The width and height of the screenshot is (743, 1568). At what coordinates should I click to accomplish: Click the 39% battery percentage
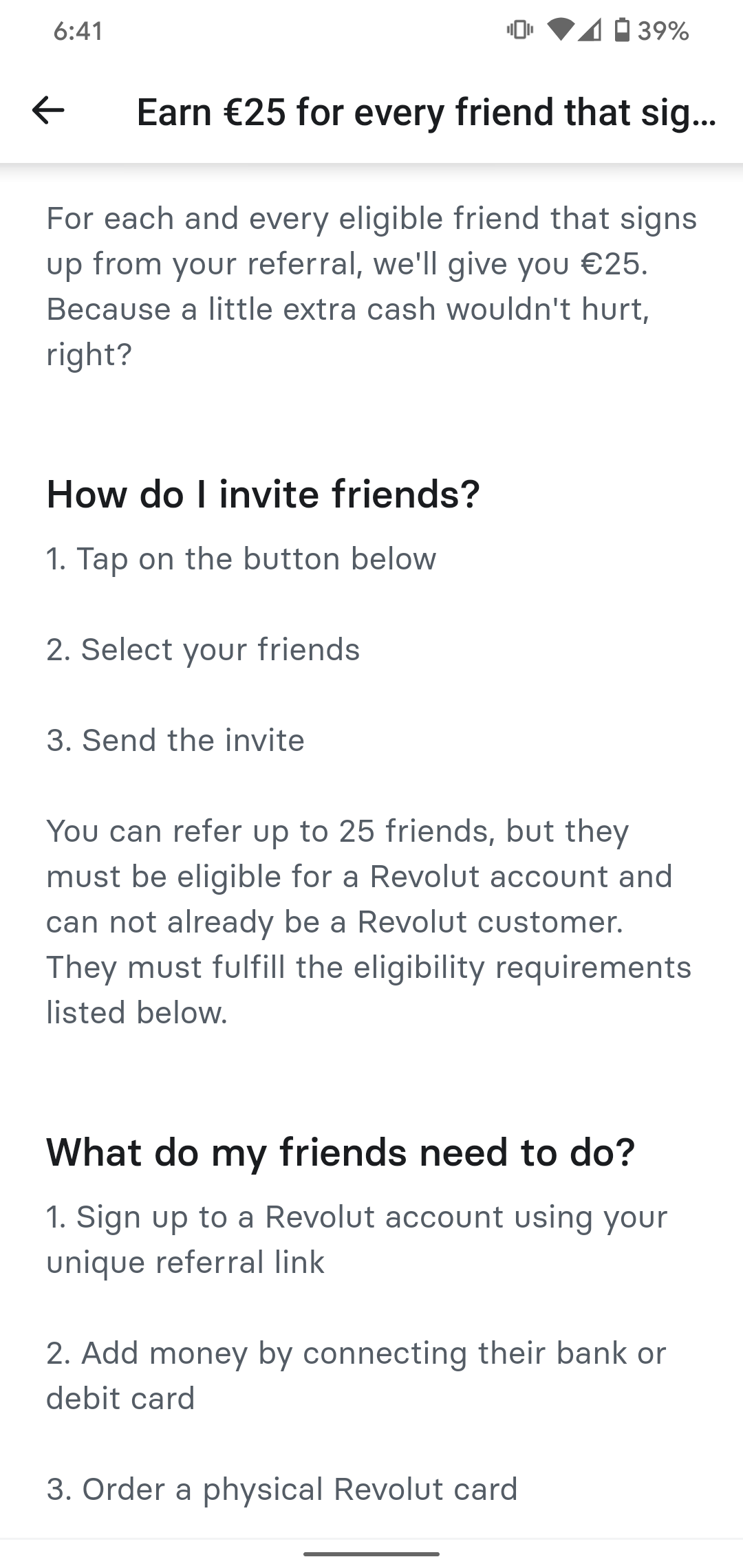pos(663,31)
